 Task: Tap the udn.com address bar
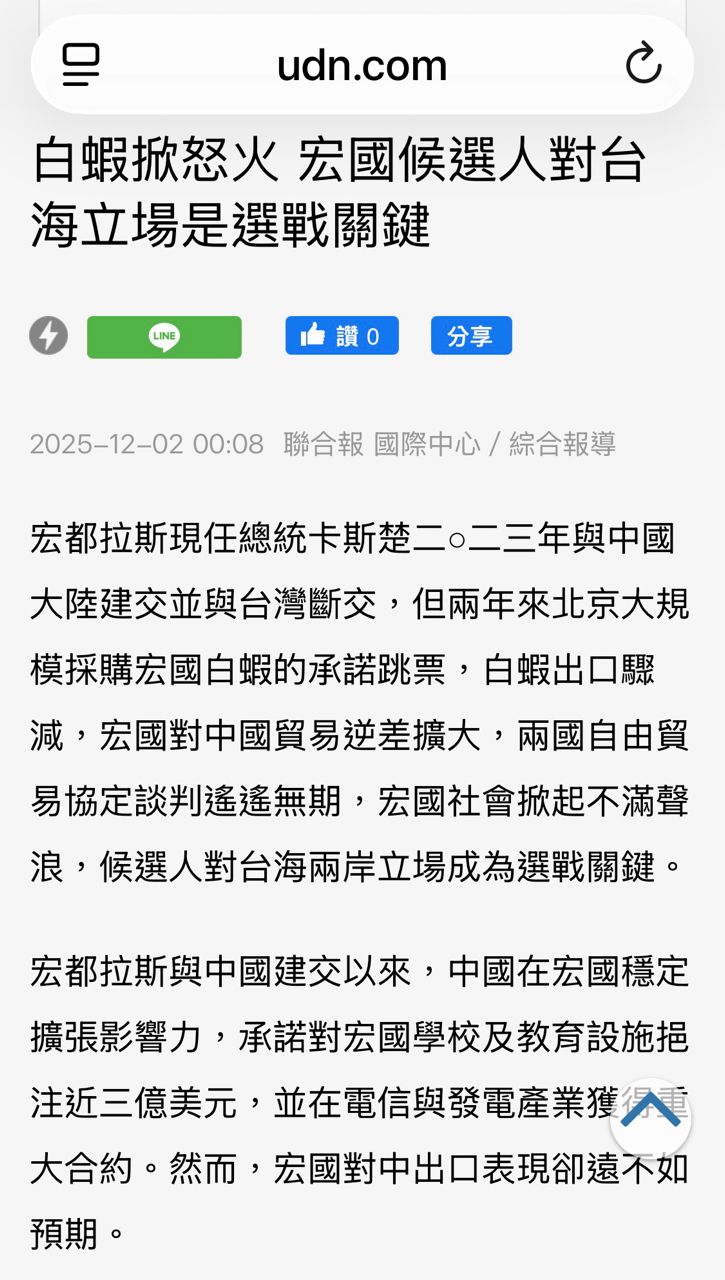(362, 66)
